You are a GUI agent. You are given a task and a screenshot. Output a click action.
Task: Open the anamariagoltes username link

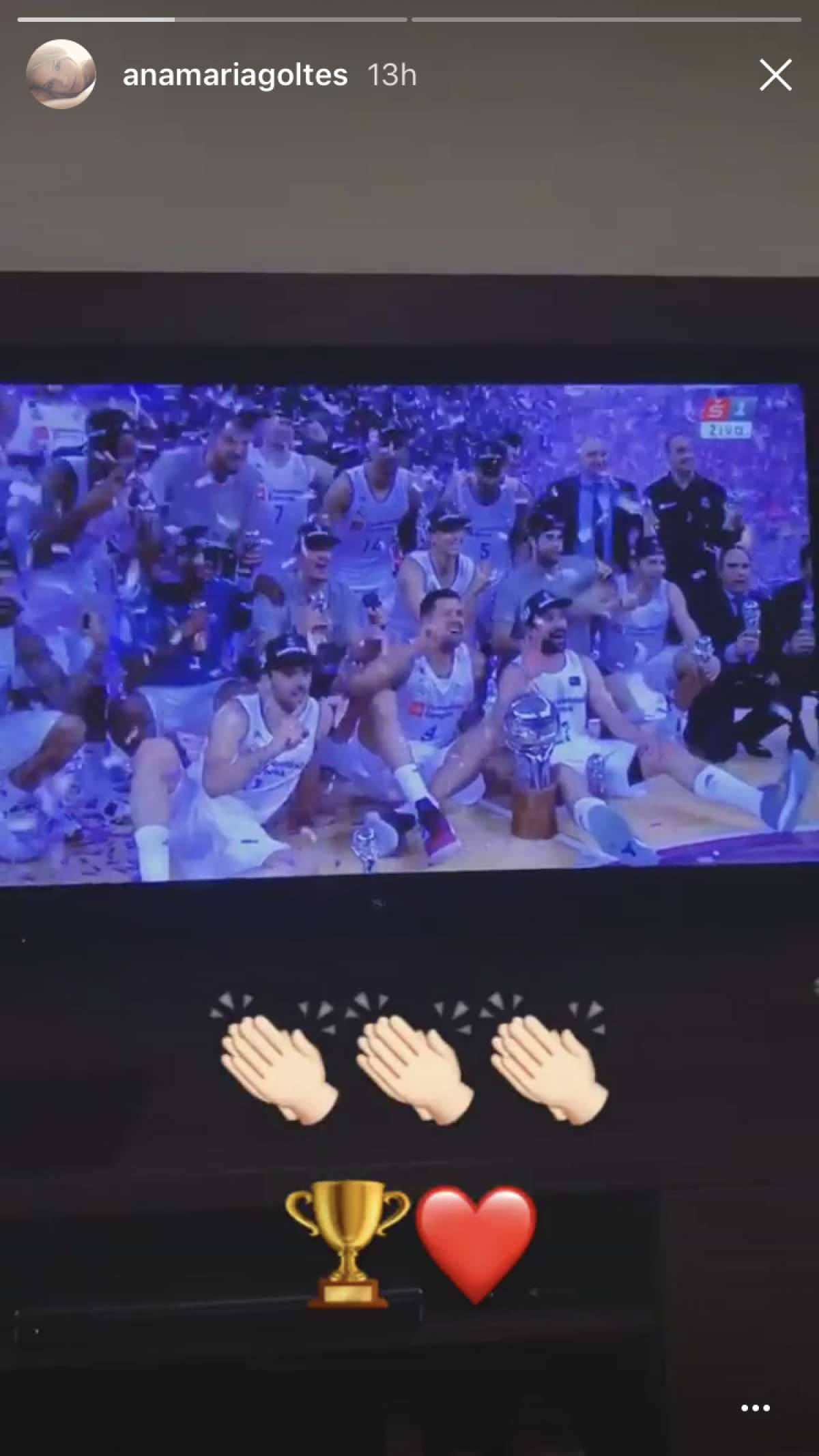[x=235, y=75]
